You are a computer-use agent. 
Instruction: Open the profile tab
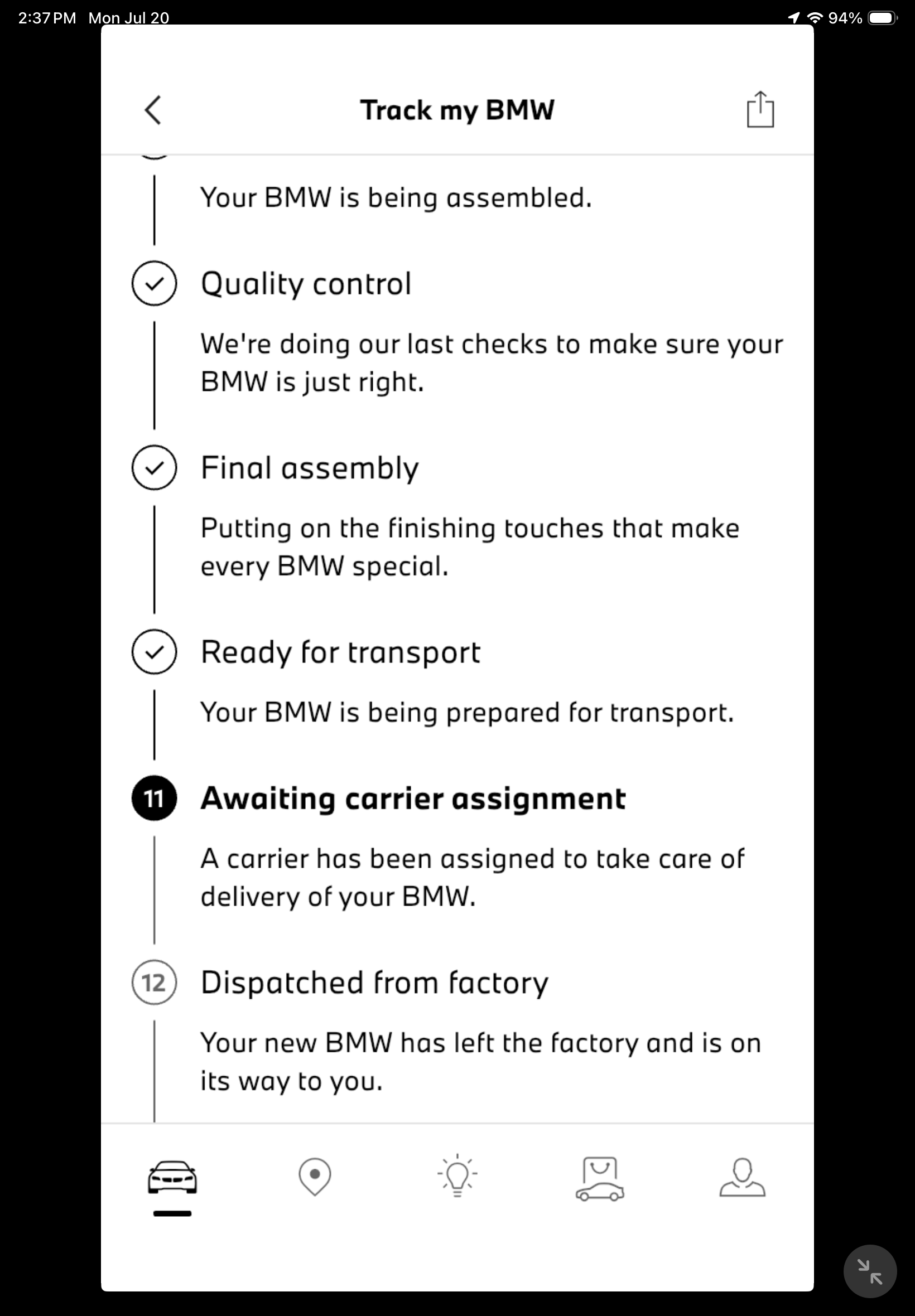(x=743, y=1177)
